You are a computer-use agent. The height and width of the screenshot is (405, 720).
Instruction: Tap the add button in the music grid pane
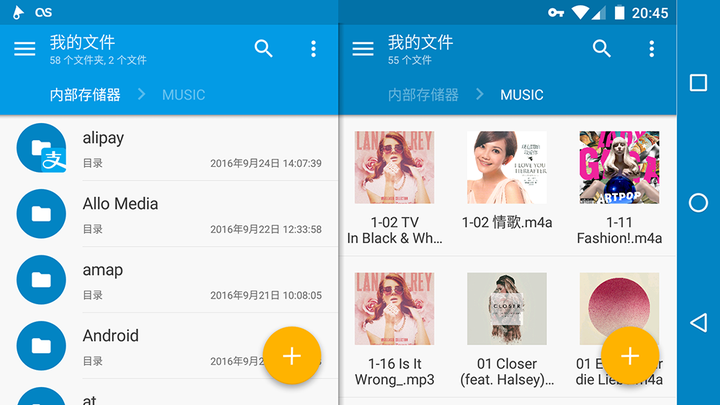coord(630,355)
